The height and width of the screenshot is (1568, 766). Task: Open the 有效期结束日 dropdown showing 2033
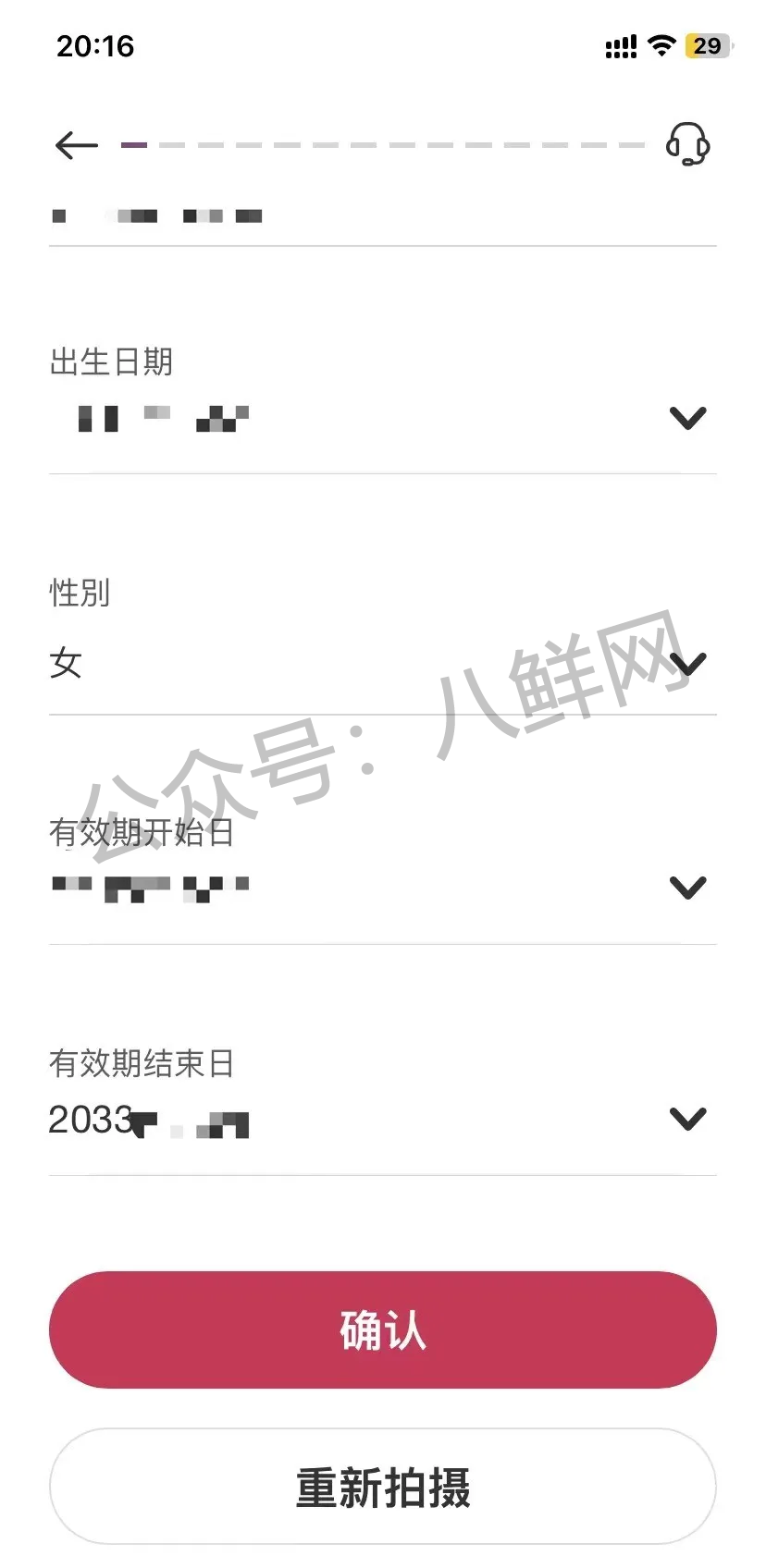[687, 1118]
